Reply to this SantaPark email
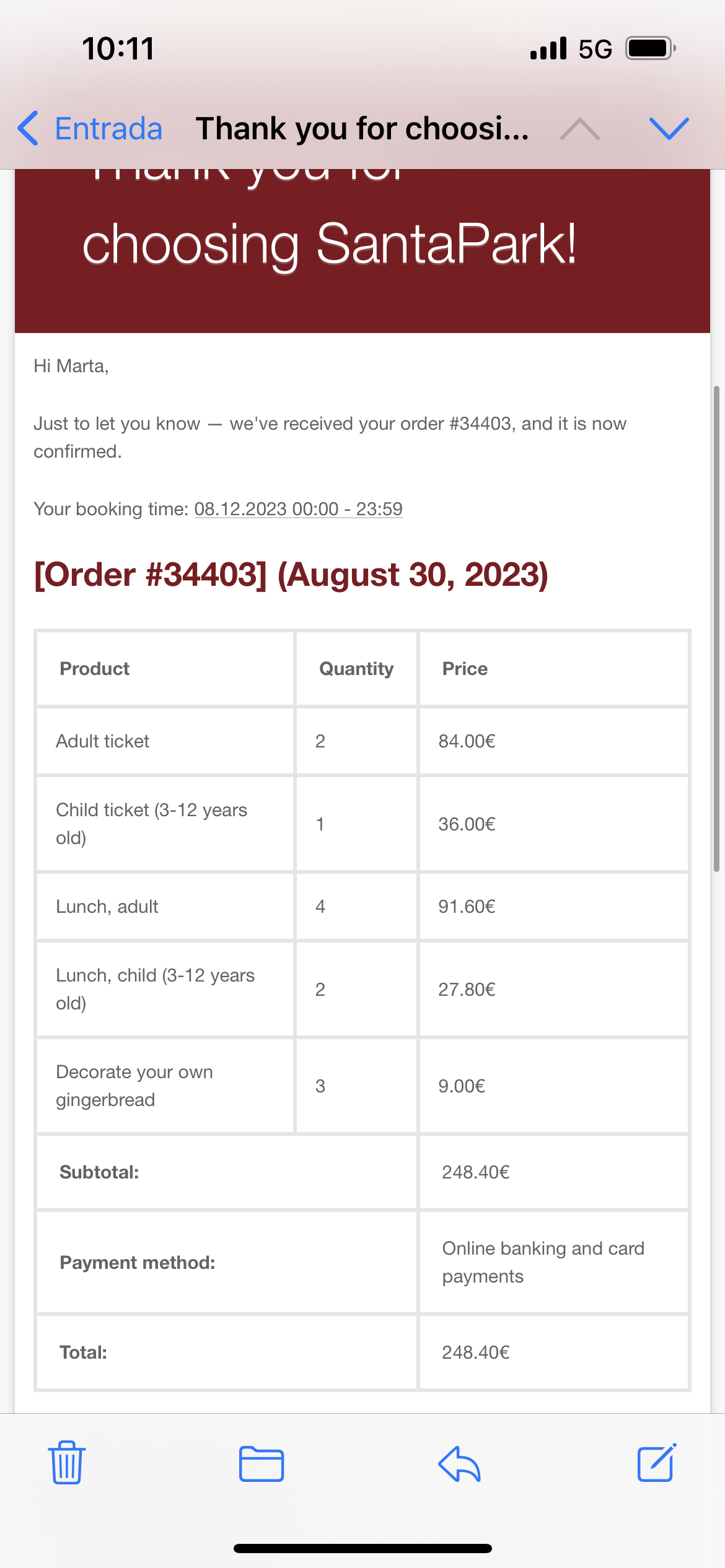Viewport: 725px width, 1568px height. (459, 1464)
